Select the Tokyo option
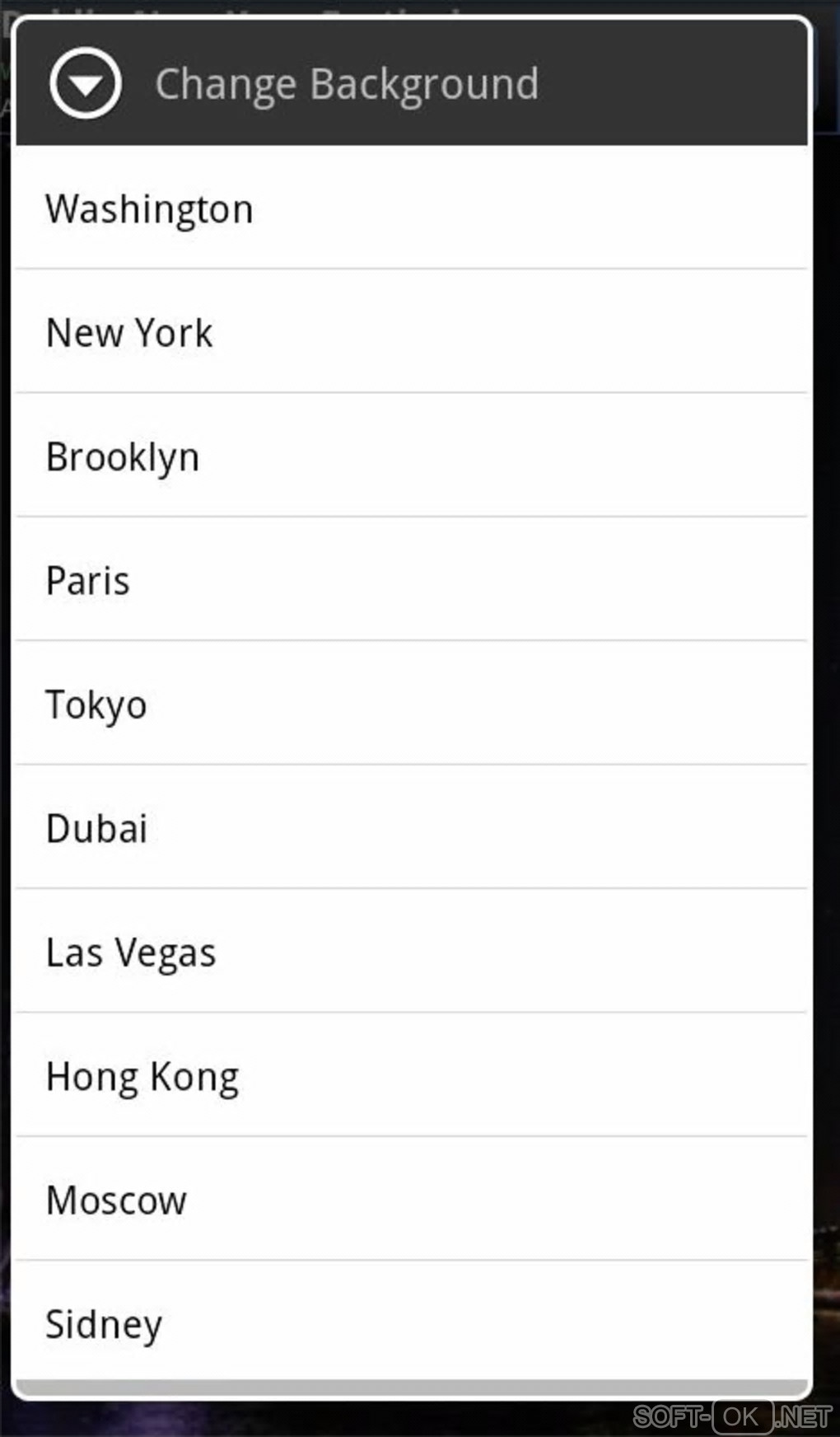The image size is (840, 1437). (x=96, y=704)
